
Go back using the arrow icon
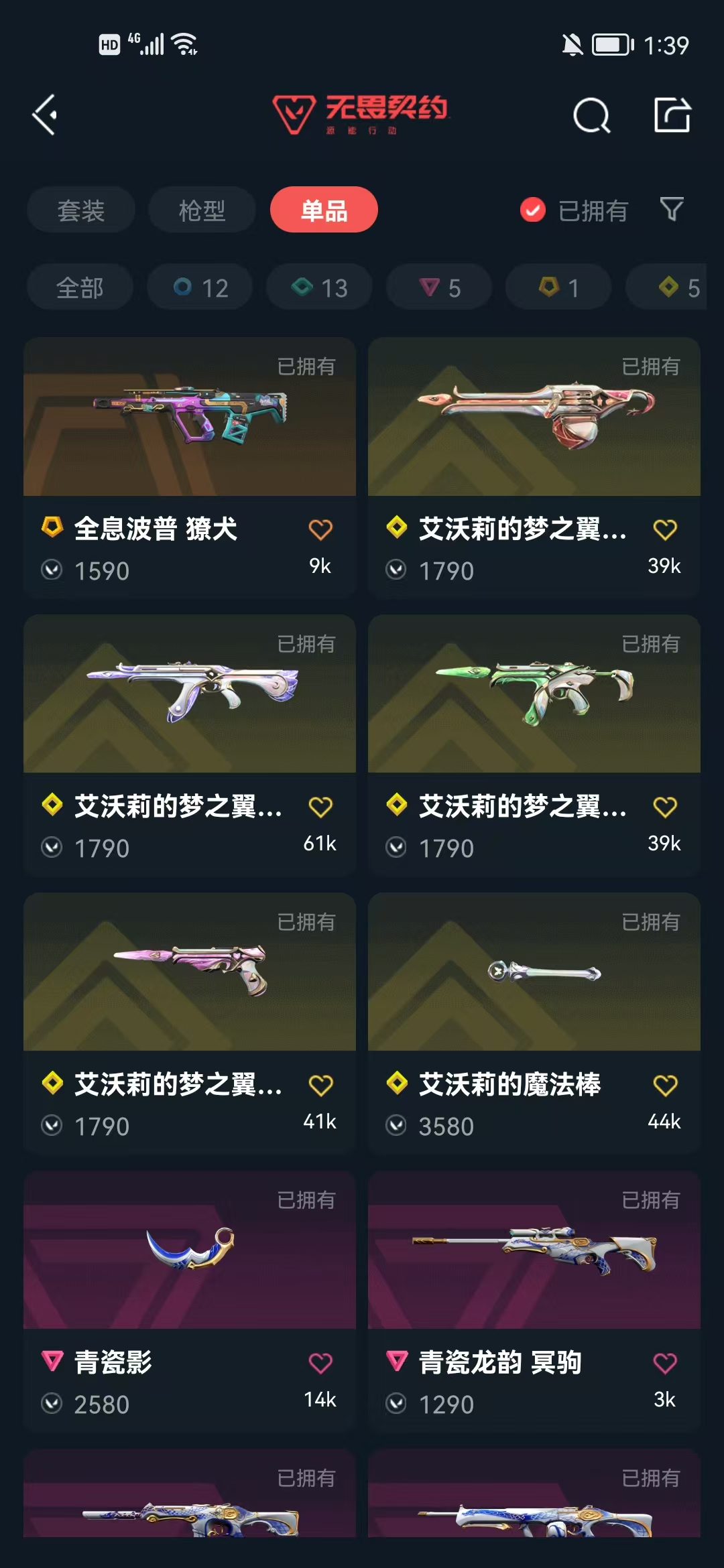click(x=45, y=115)
